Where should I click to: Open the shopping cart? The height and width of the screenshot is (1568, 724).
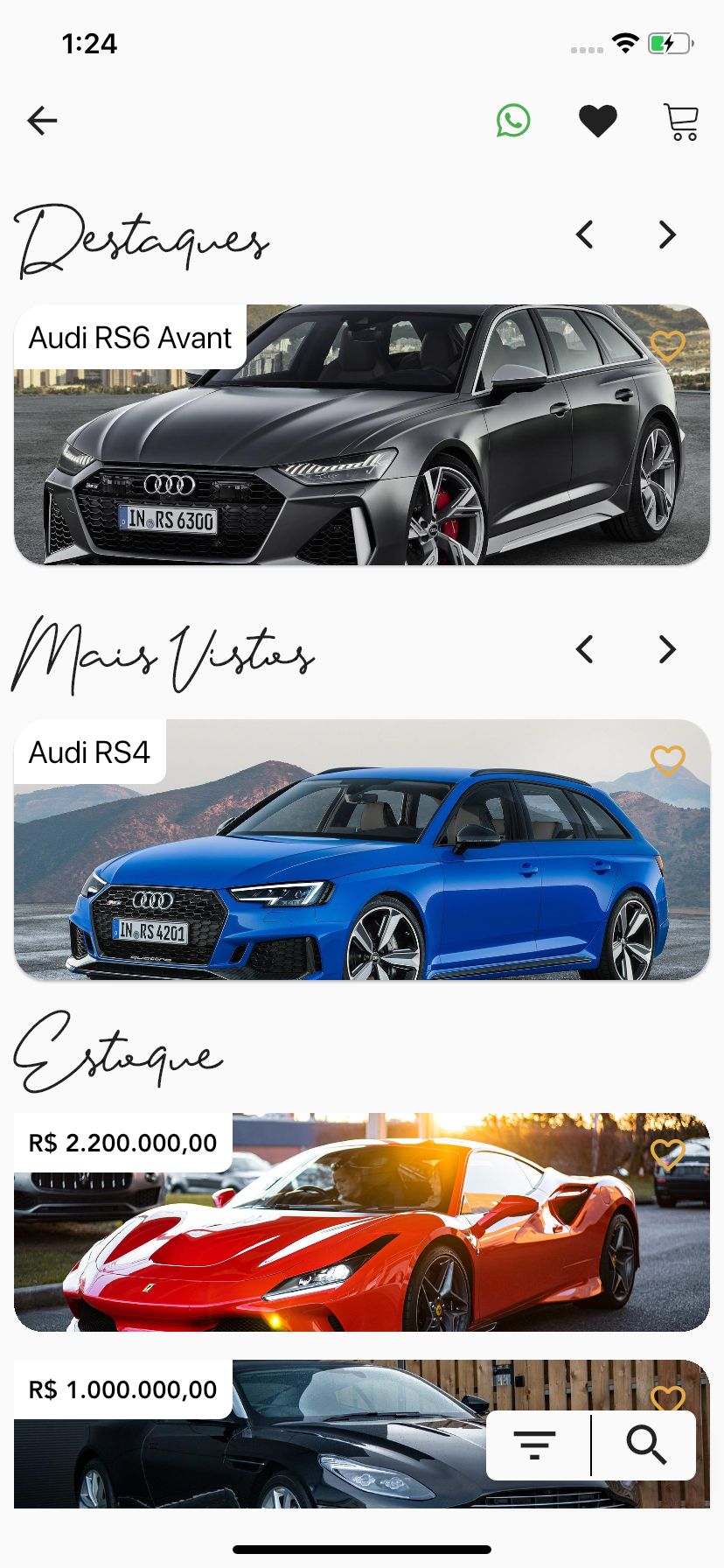click(x=681, y=122)
